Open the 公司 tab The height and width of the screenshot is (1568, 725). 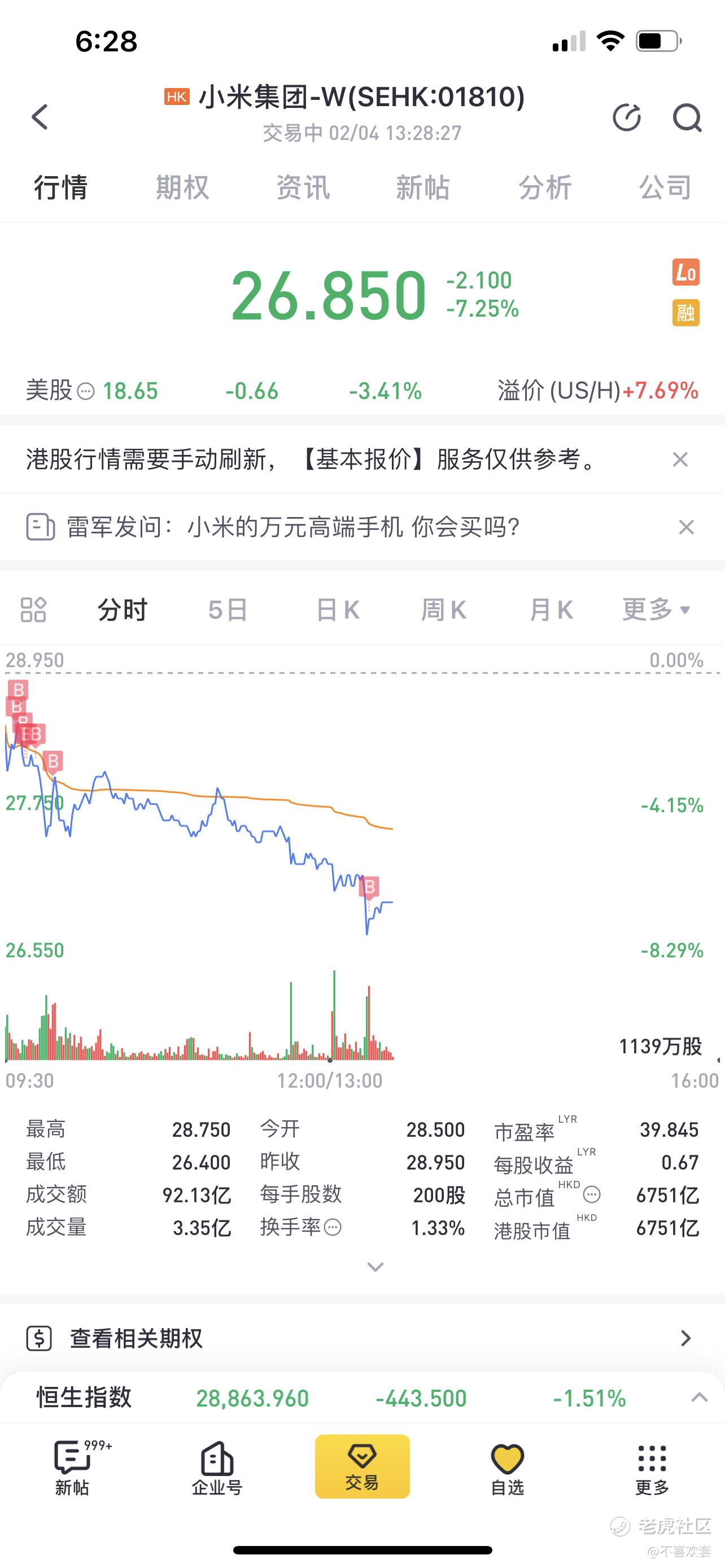coord(665,187)
